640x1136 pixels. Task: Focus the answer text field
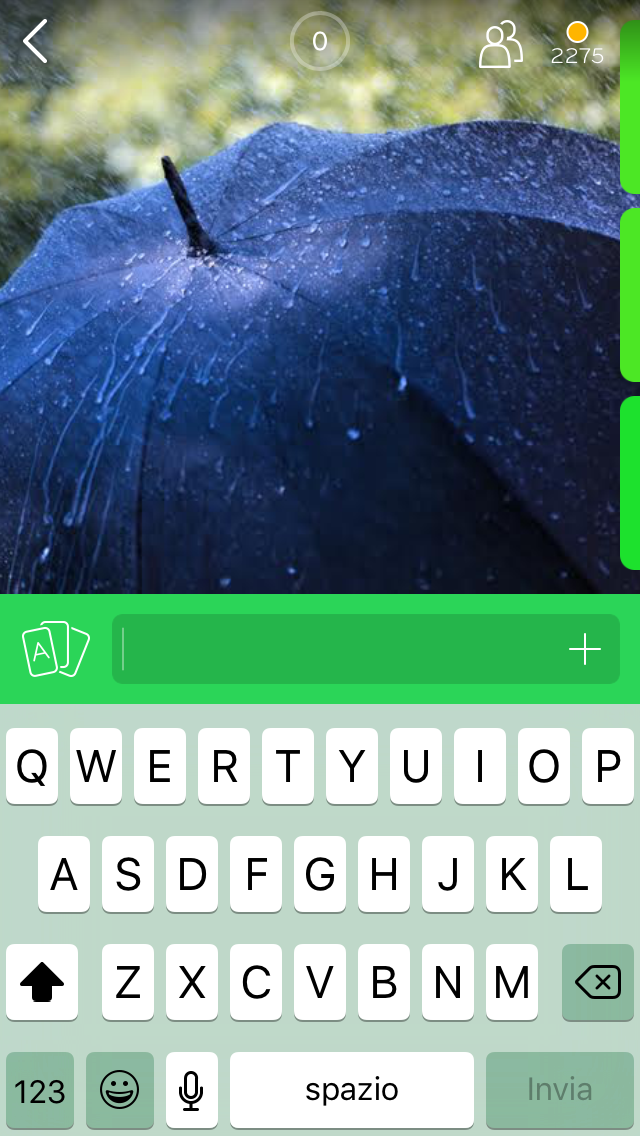pos(340,649)
